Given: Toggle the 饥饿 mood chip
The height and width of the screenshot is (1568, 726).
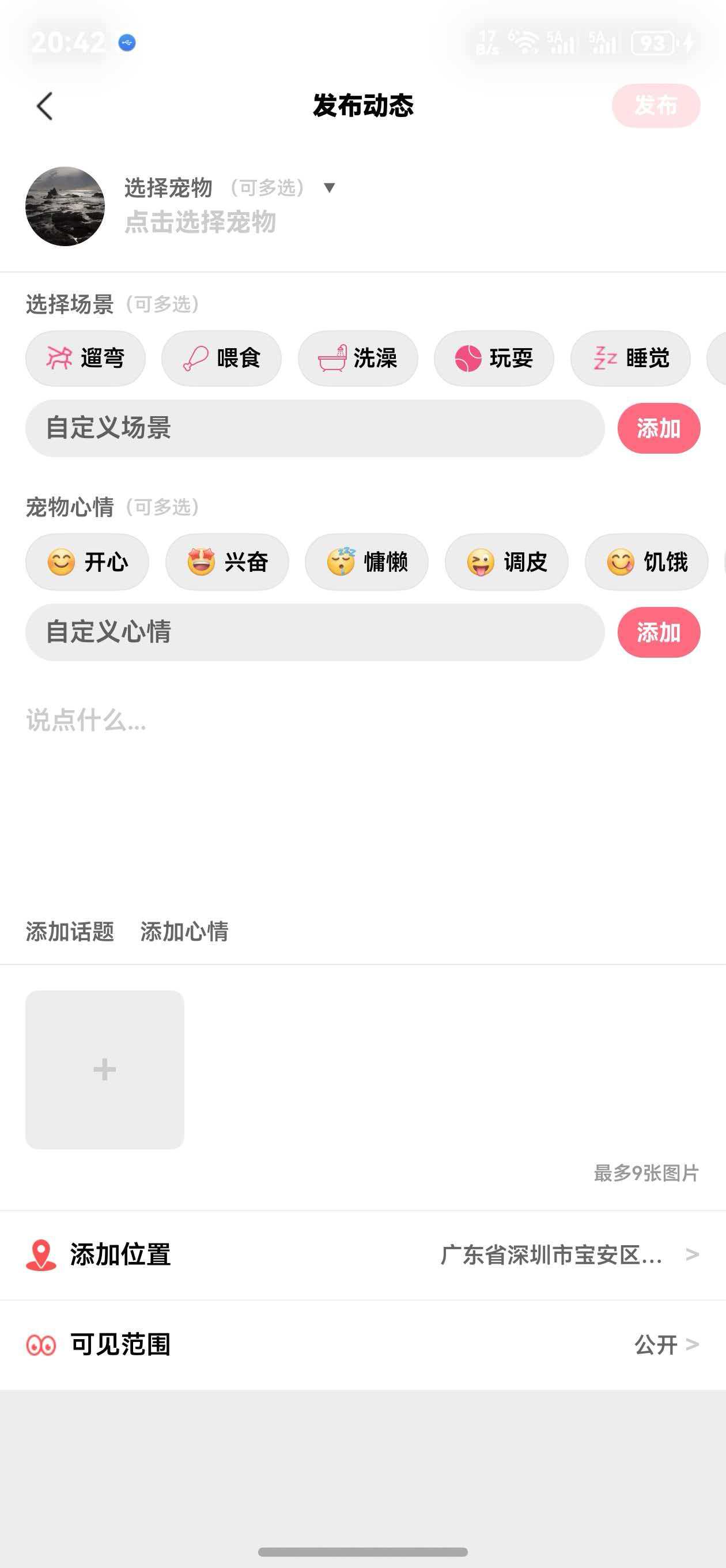Looking at the screenshot, I should point(645,563).
